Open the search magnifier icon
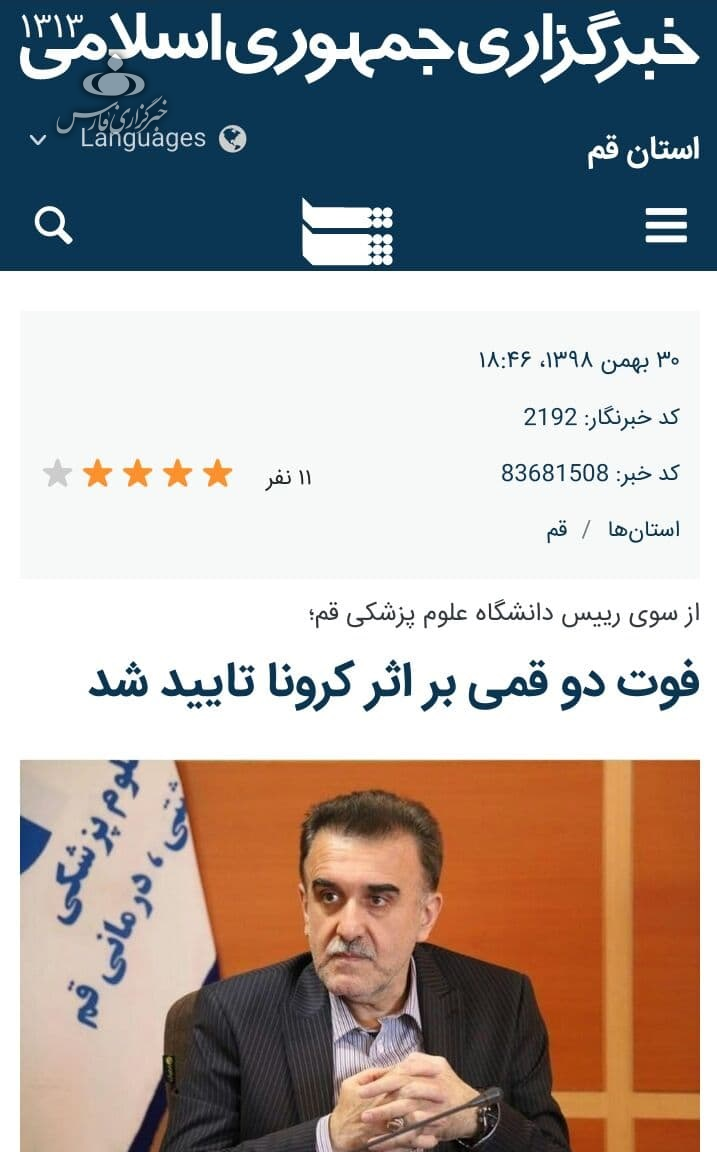 click(53, 226)
